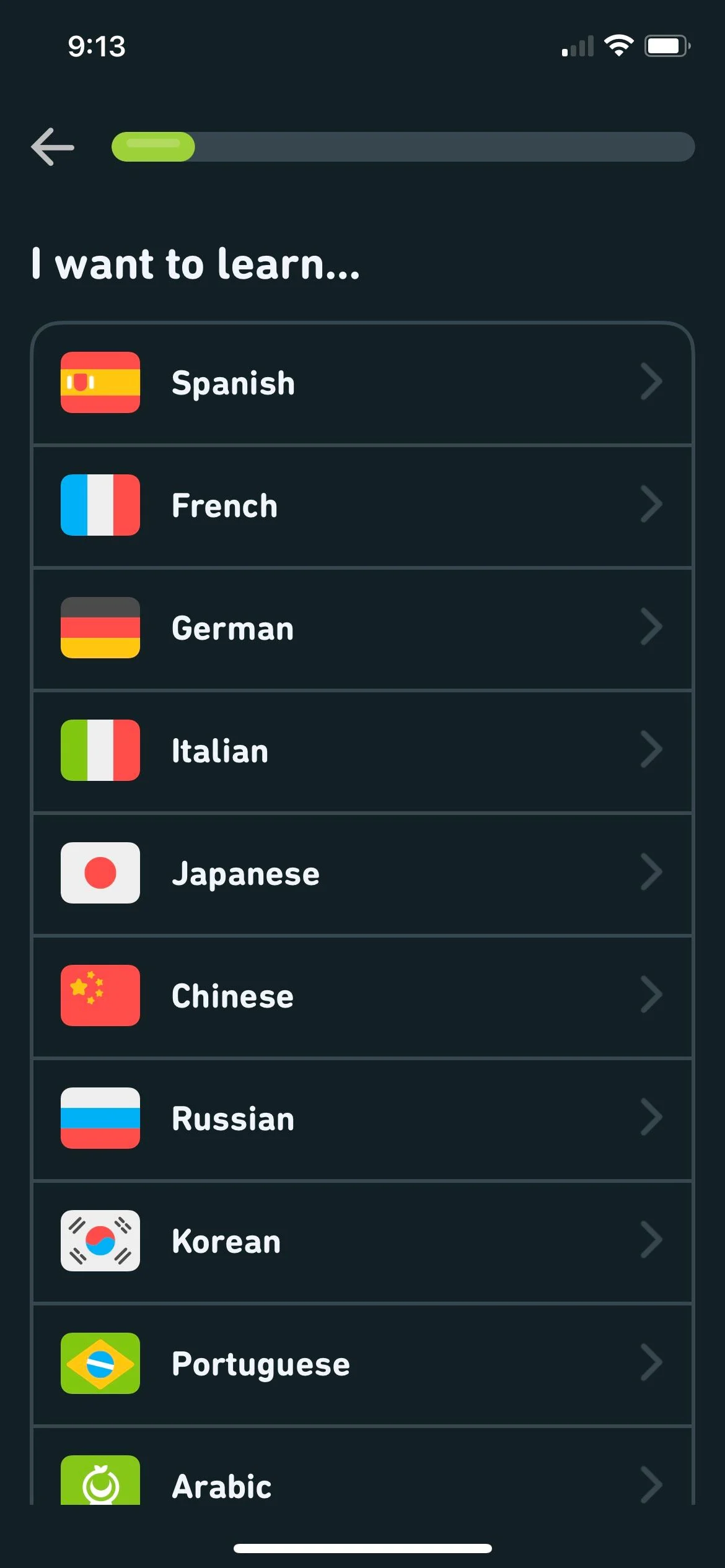
Task: Select Italian from the list
Action: click(x=362, y=751)
